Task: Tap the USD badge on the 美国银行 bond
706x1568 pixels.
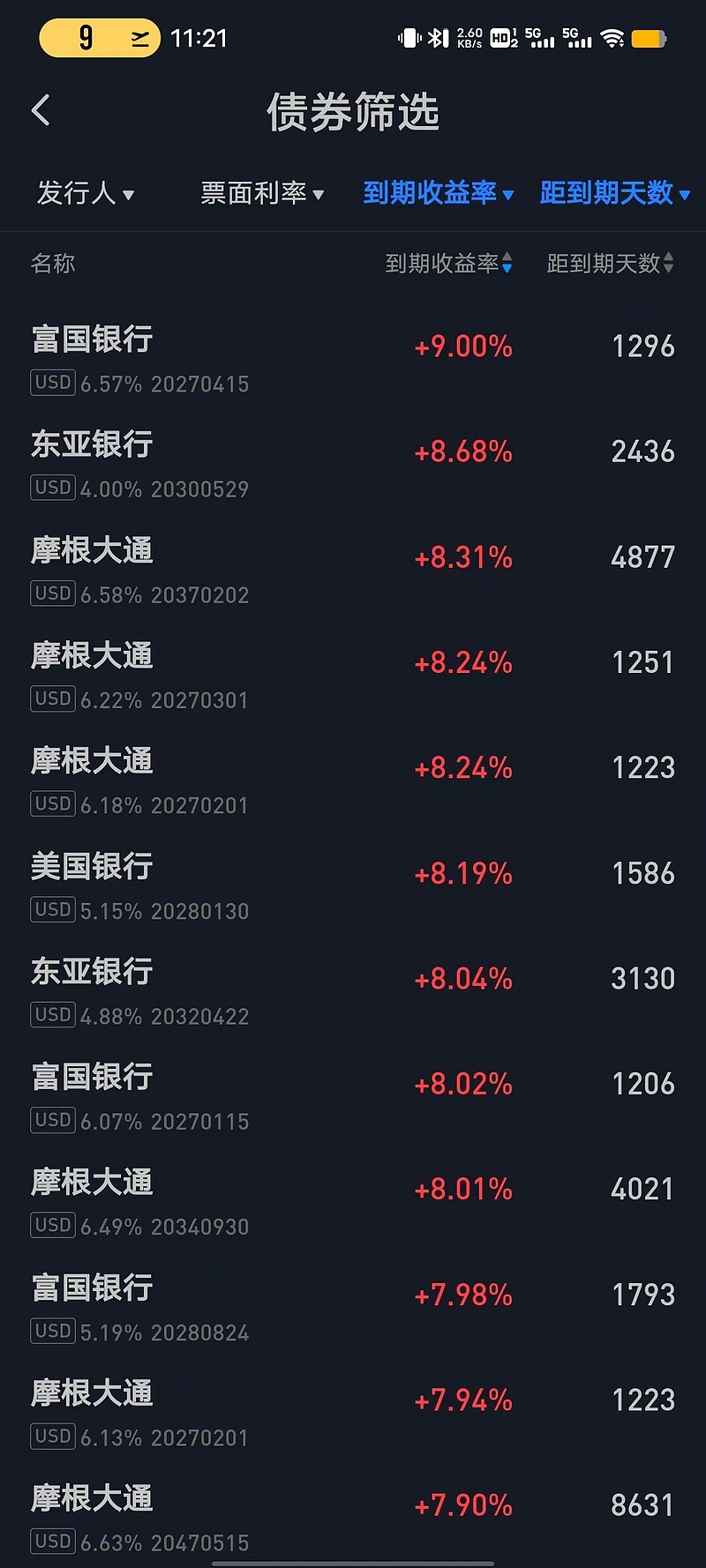Action: (x=52, y=909)
